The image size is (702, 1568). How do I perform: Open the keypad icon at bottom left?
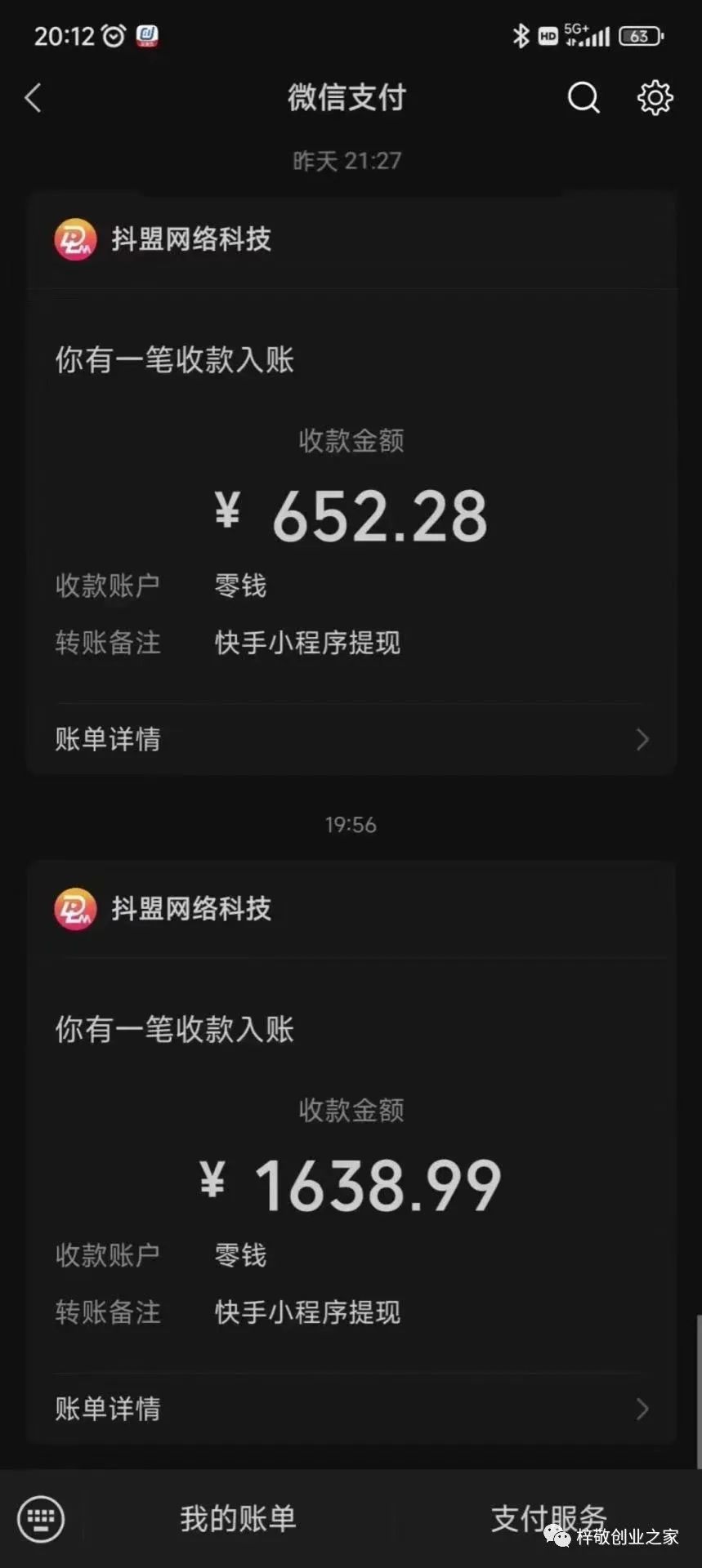[x=40, y=1518]
